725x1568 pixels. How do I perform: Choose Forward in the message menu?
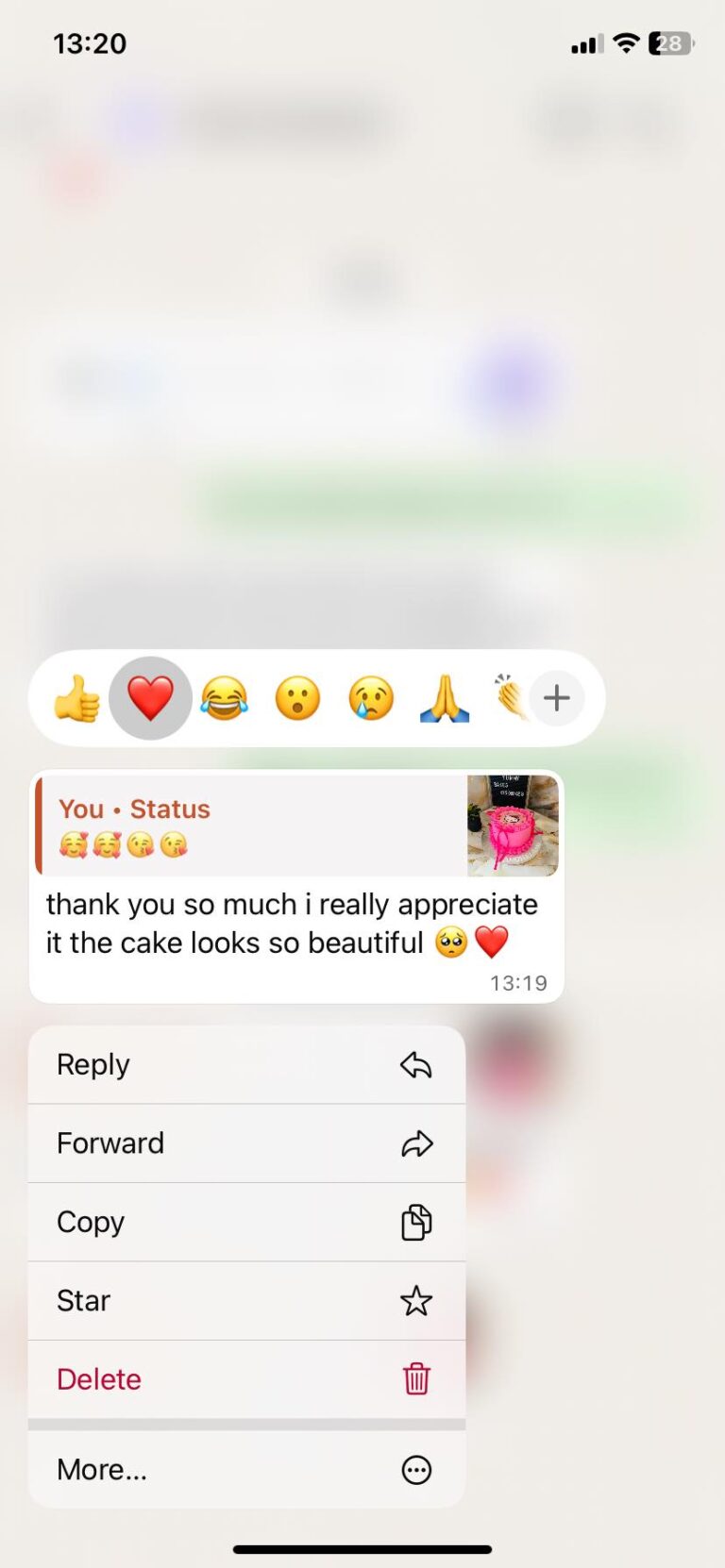click(x=246, y=1143)
